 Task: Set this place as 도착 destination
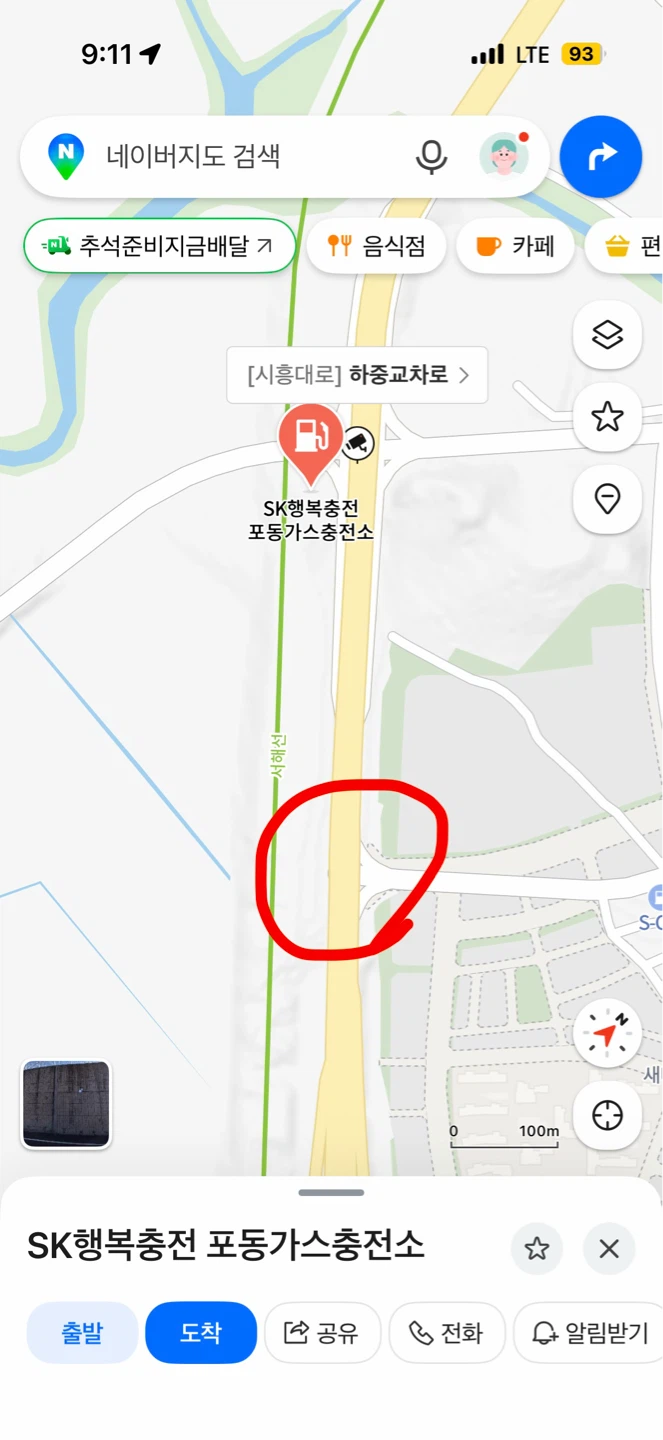click(x=201, y=1332)
